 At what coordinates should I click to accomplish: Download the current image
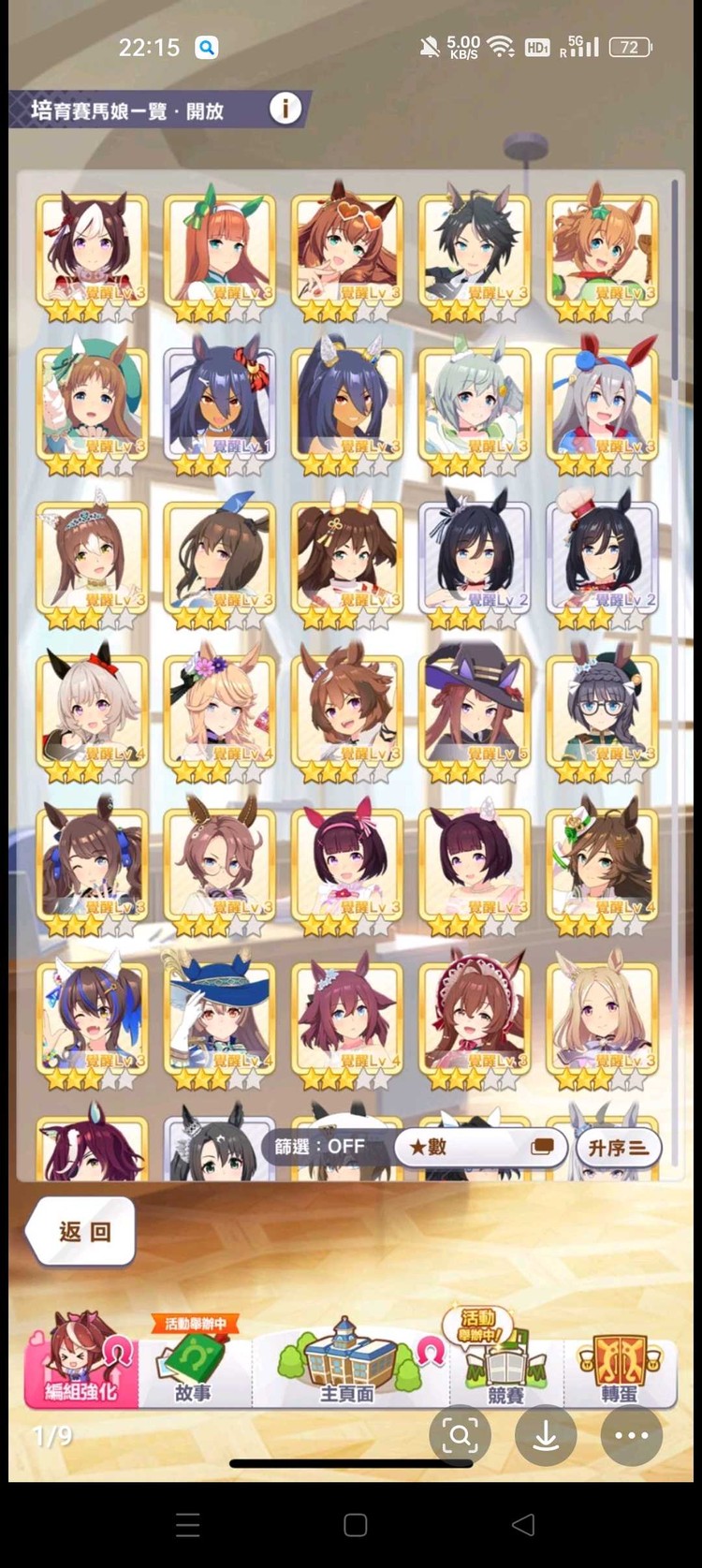point(546,1434)
